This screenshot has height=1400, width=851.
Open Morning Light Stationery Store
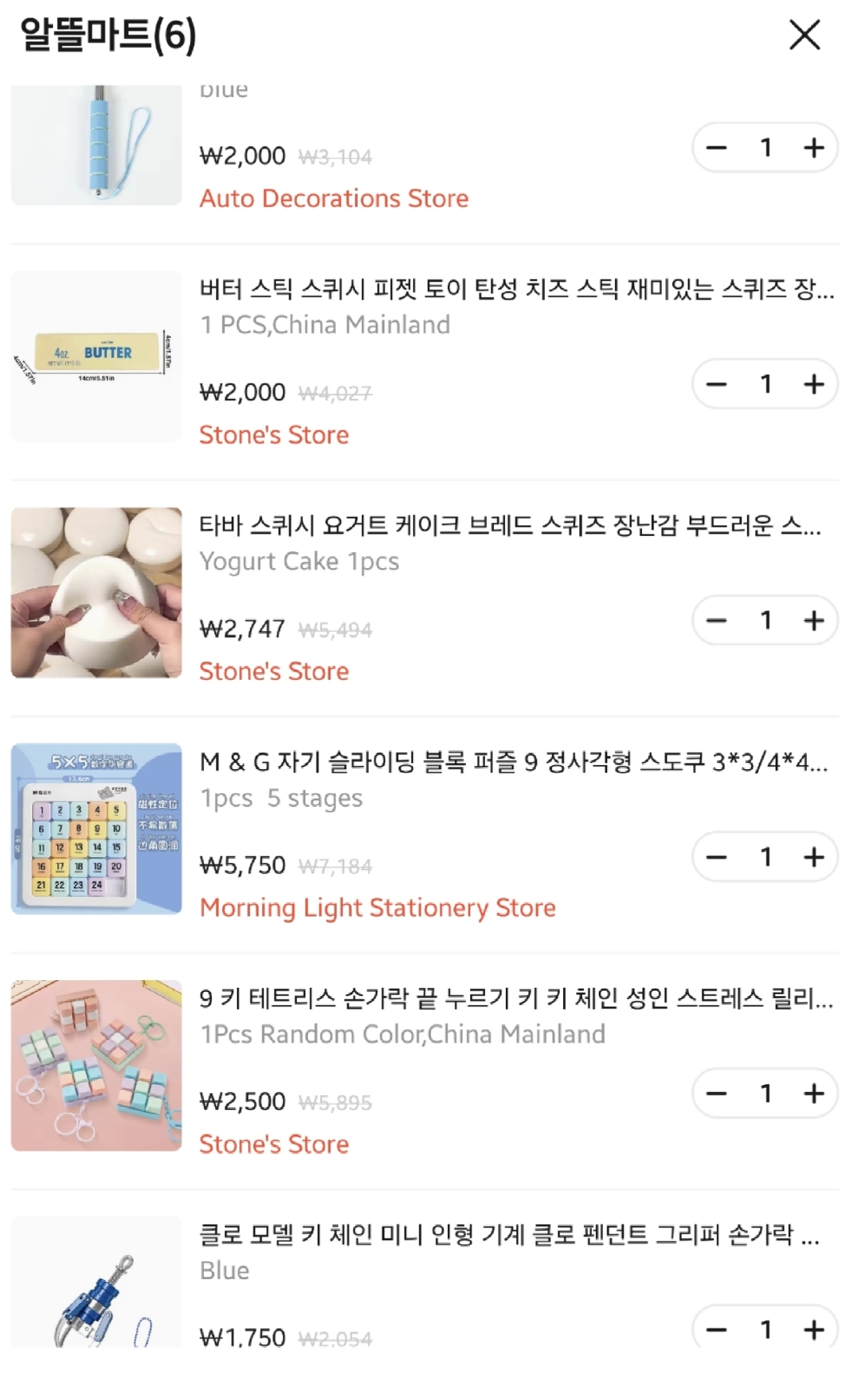click(x=377, y=907)
